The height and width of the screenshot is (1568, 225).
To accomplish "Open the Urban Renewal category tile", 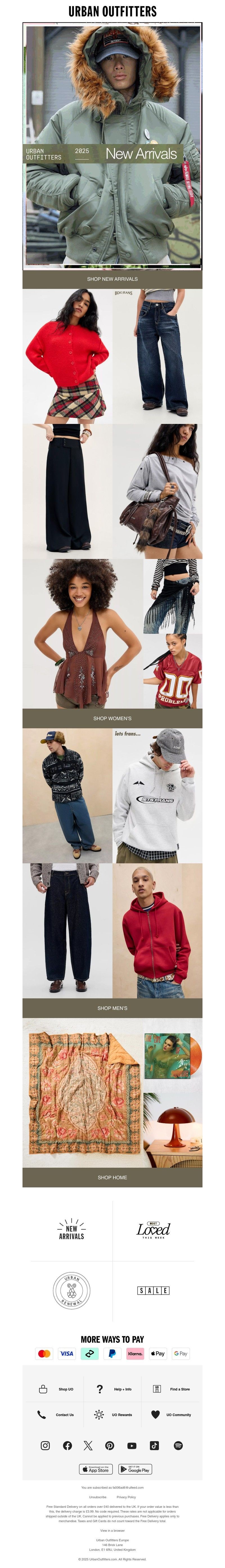I will (x=72, y=1290).
